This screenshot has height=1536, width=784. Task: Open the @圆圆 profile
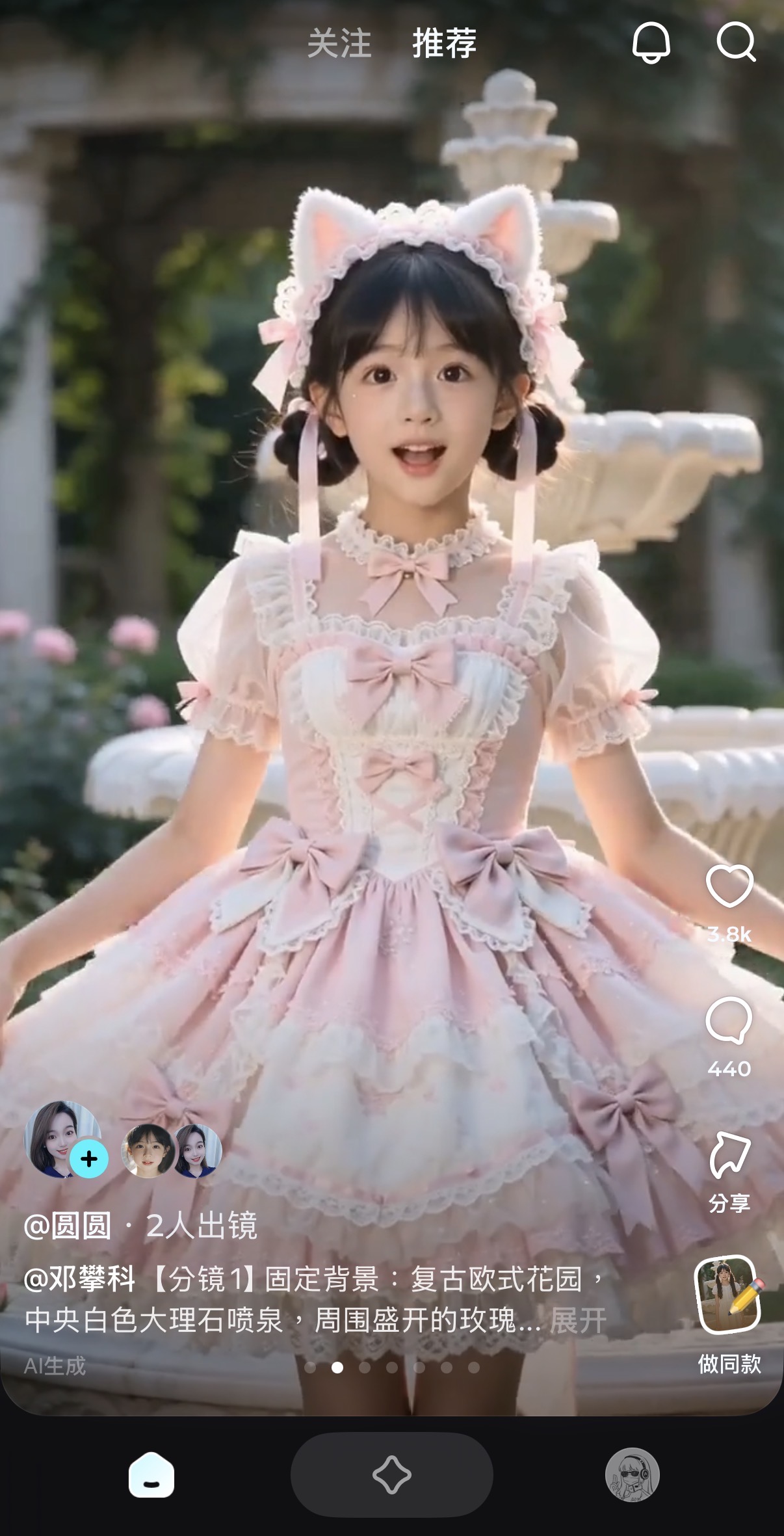point(68,1225)
